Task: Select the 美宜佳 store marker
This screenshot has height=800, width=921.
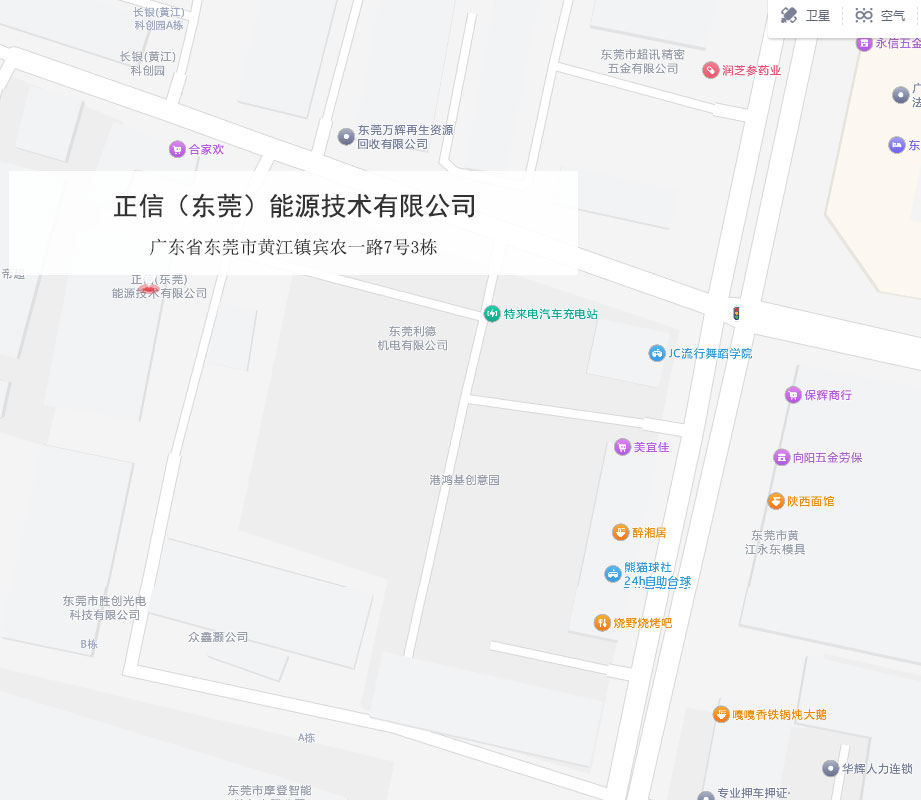Action: 622,447
